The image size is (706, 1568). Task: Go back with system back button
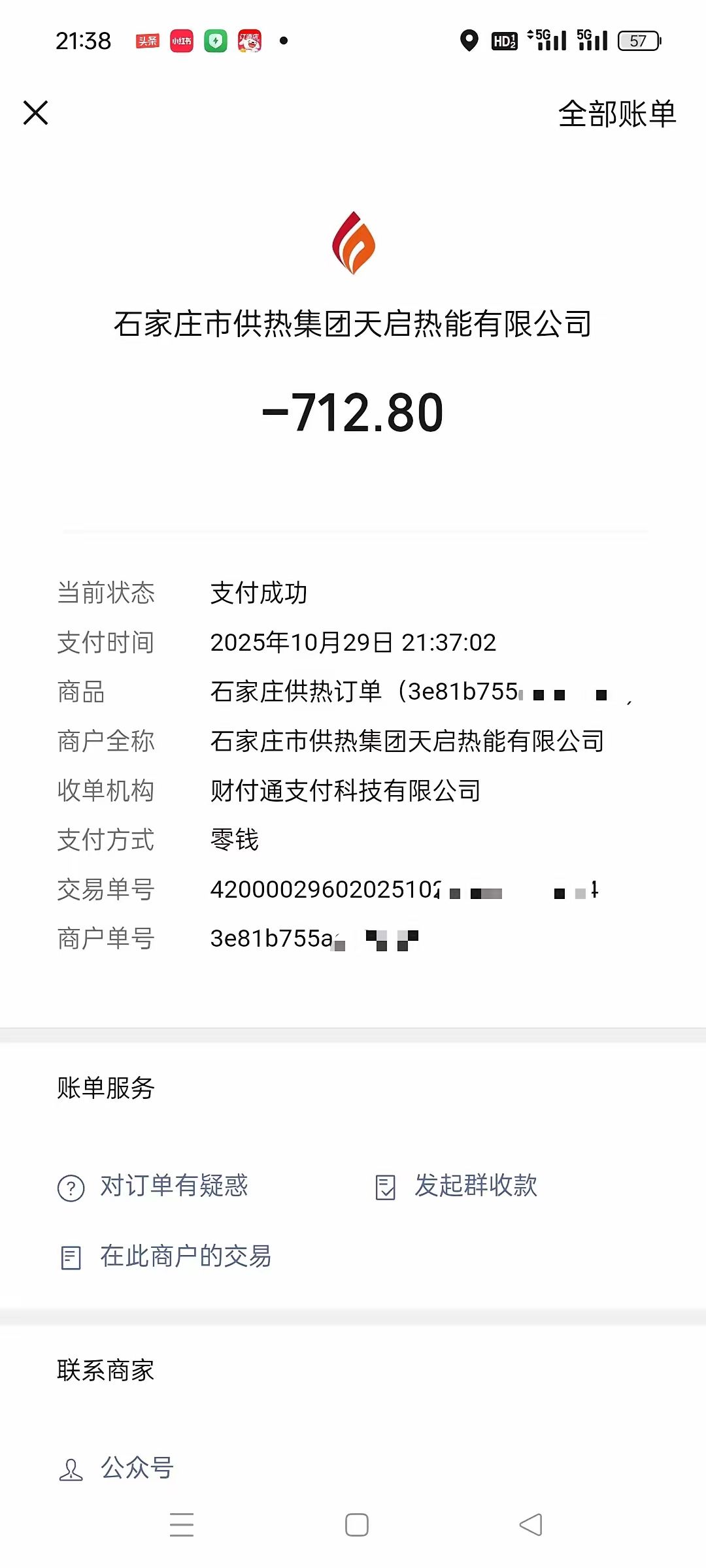coord(531,1525)
